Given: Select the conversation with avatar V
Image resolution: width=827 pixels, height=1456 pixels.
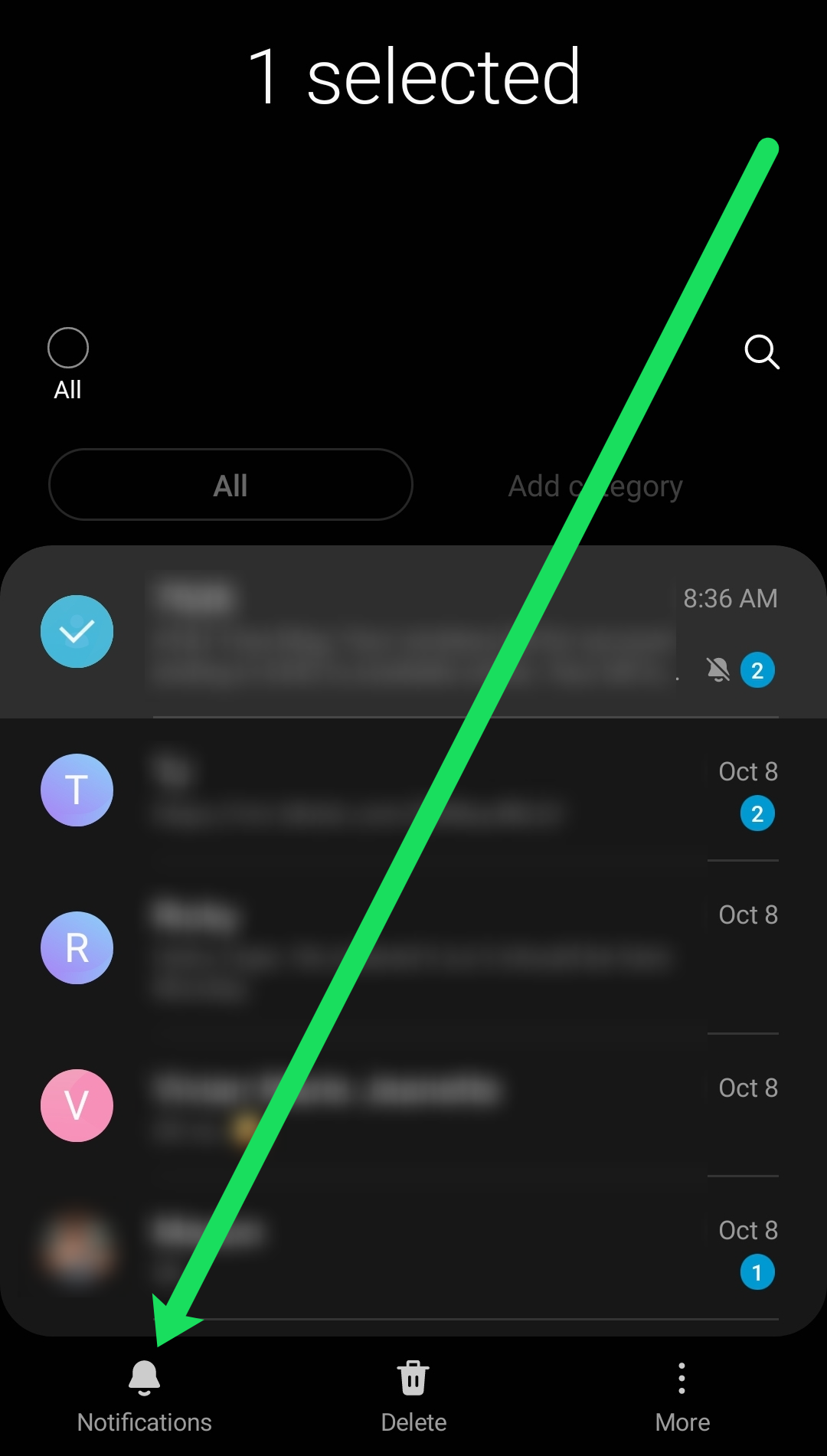Looking at the screenshot, I should [77, 1105].
